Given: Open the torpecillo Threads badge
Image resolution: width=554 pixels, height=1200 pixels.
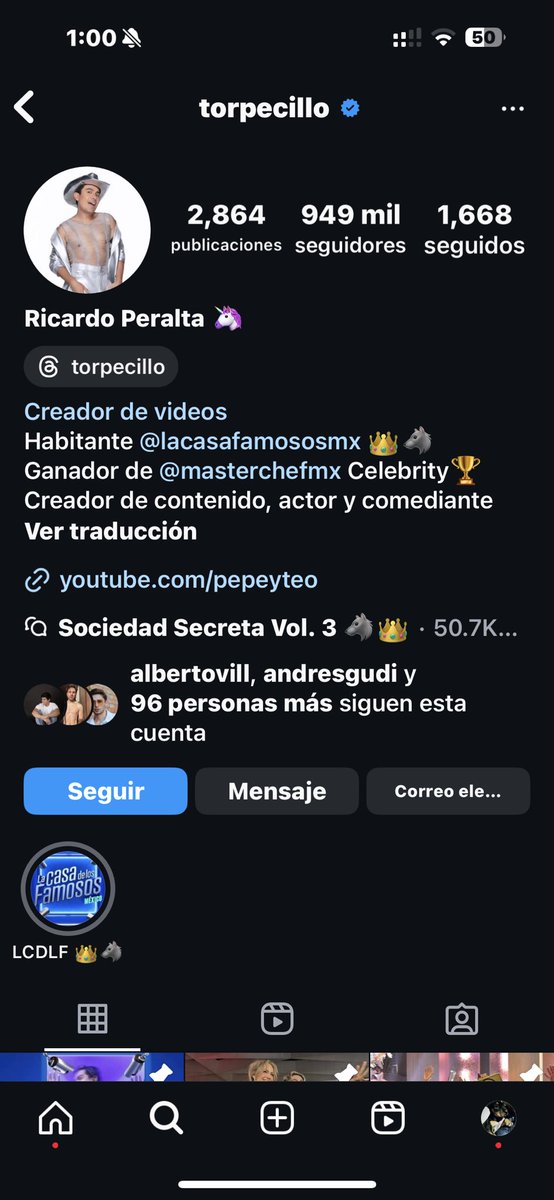Looking at the screenshot, I should [101, 367].
